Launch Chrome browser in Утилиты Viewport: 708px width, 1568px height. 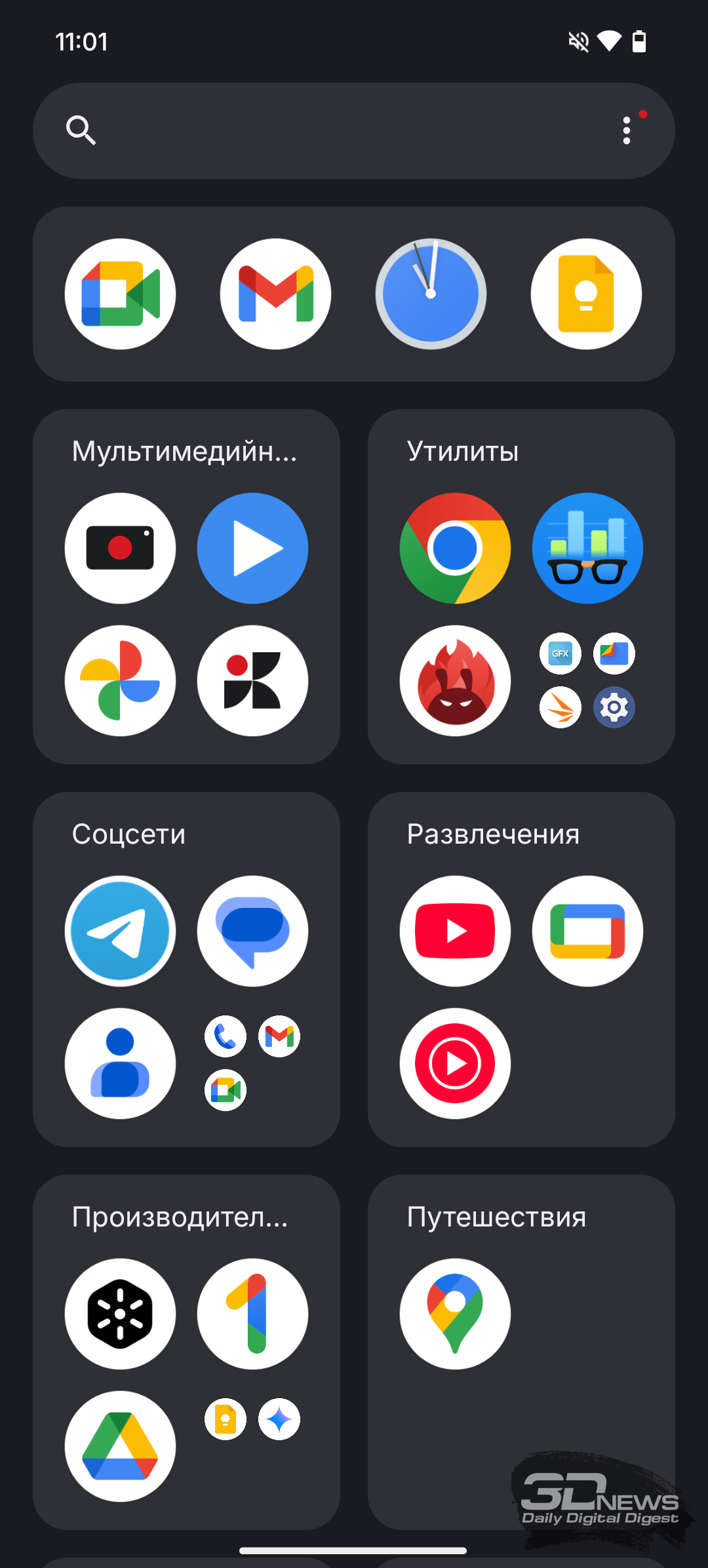[x=455, y=548]
